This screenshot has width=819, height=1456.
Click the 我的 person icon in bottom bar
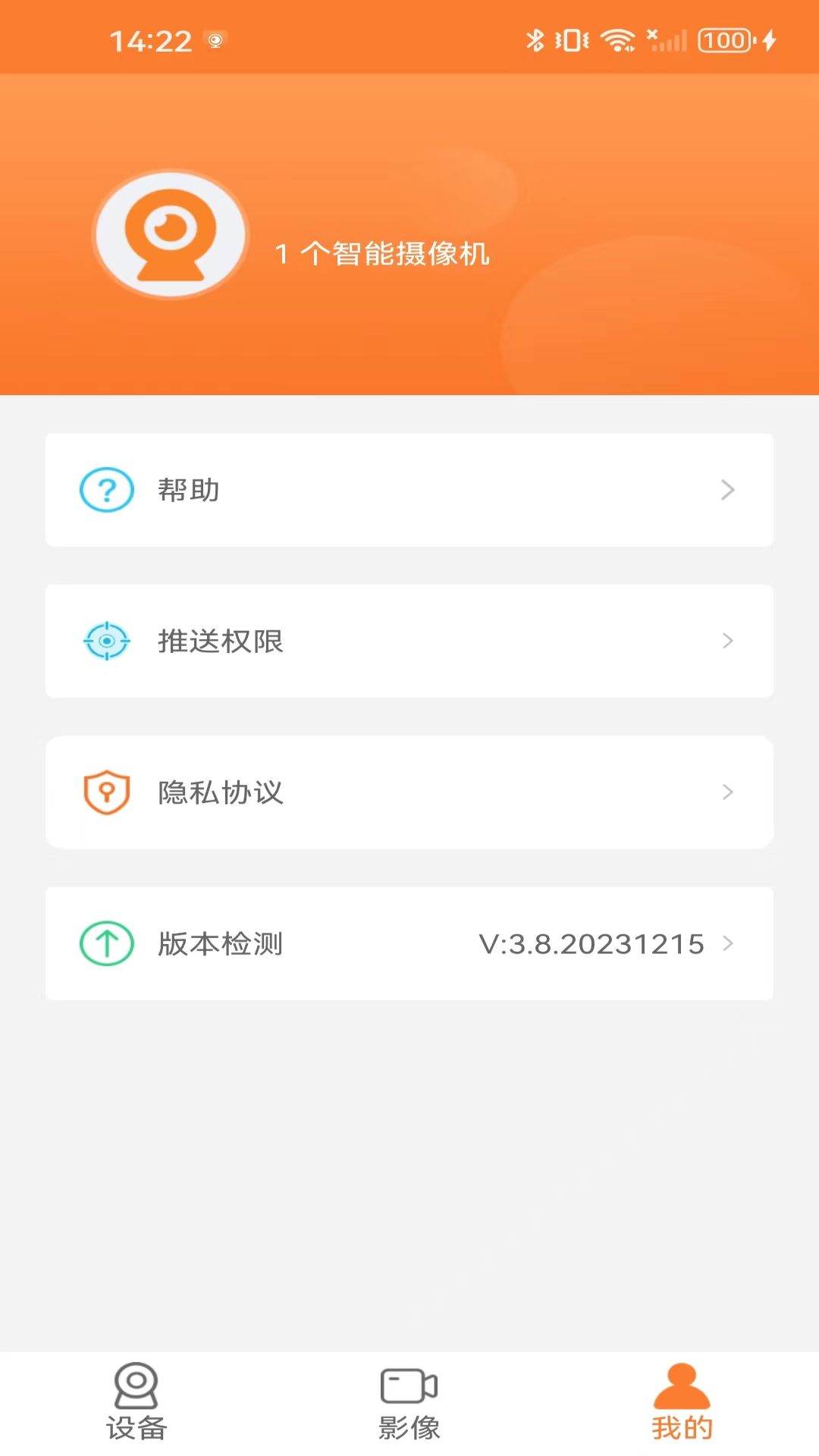tap(680, 1385)
